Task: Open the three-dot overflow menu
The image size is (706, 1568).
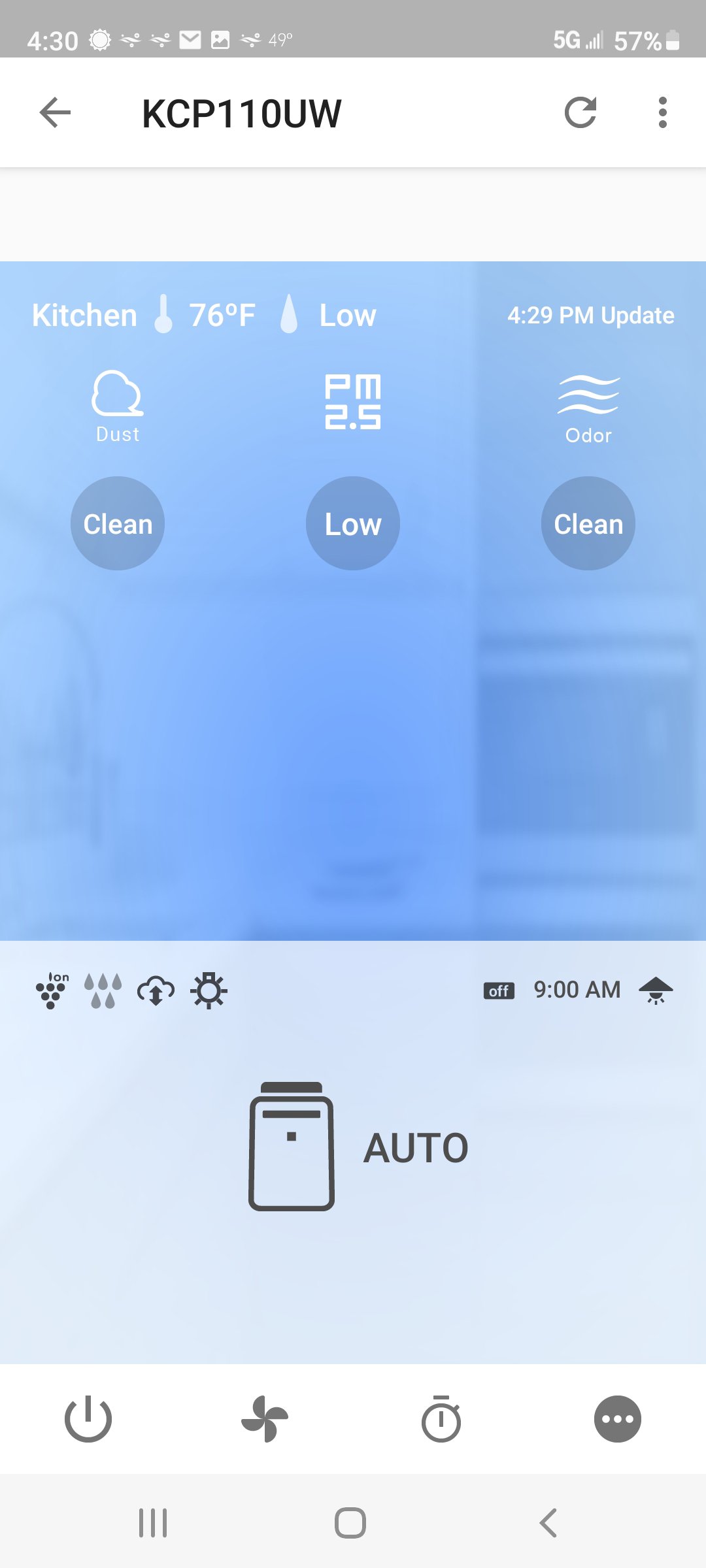Action: click(662, 112)
